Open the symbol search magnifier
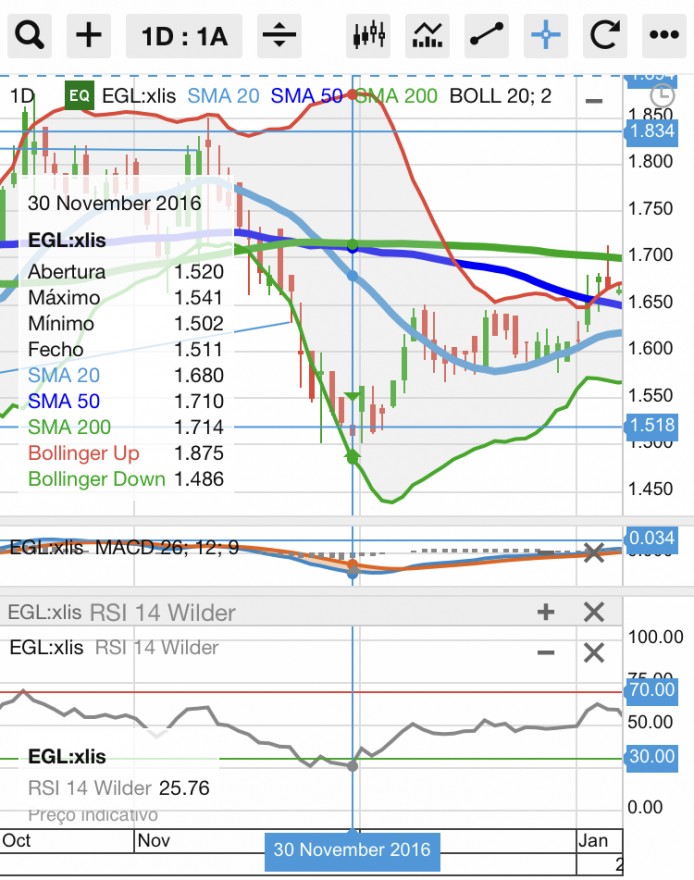 pos(31,36)
